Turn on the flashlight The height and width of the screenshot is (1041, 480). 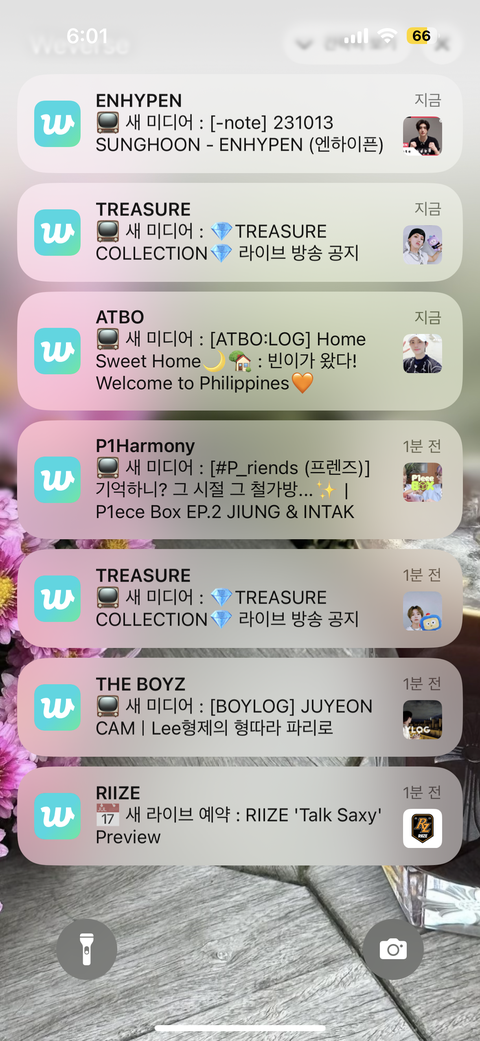(86, 949)
